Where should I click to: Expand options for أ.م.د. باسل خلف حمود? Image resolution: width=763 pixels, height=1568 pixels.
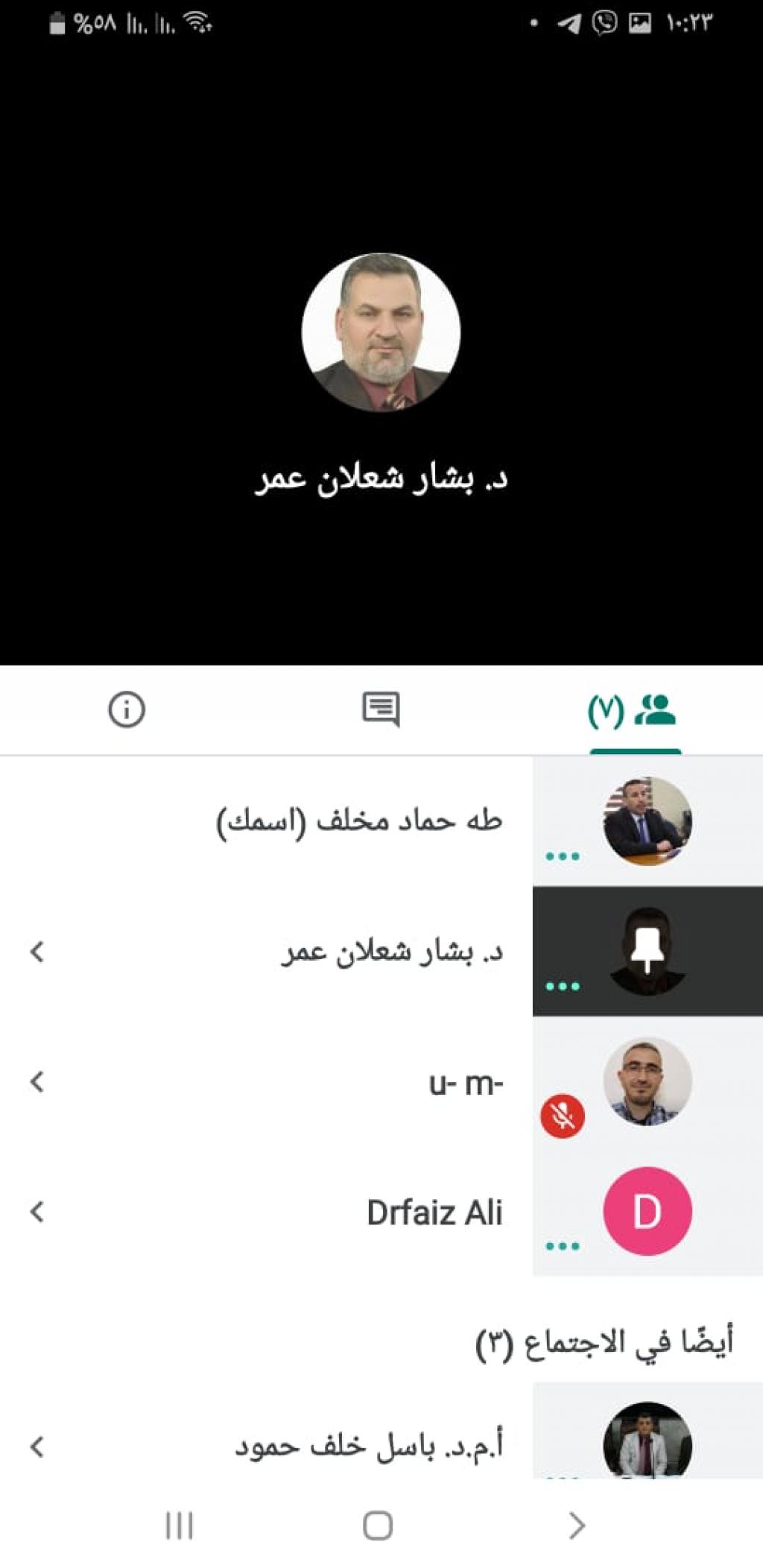[37, 1447]
